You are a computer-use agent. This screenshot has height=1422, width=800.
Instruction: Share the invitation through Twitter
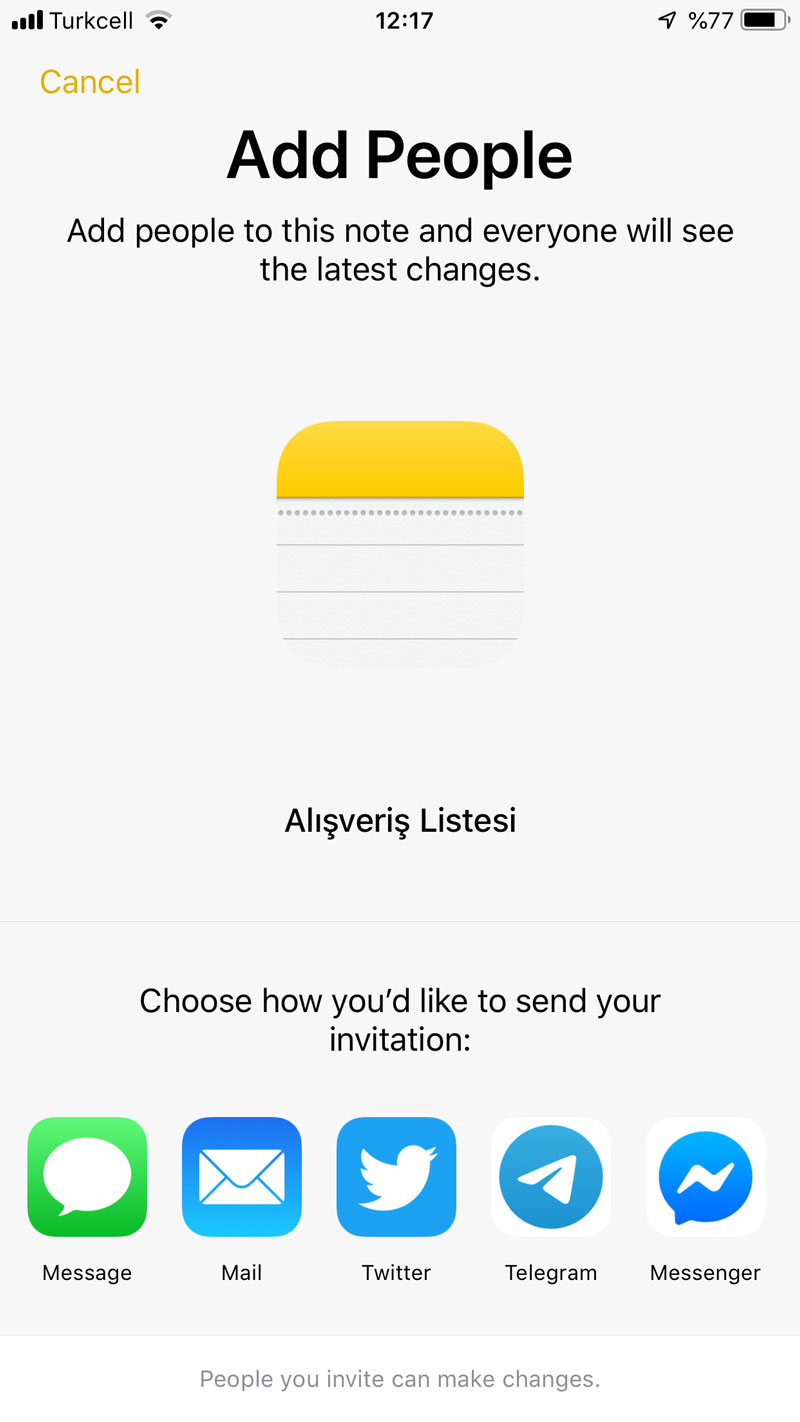pos(396,1177)
